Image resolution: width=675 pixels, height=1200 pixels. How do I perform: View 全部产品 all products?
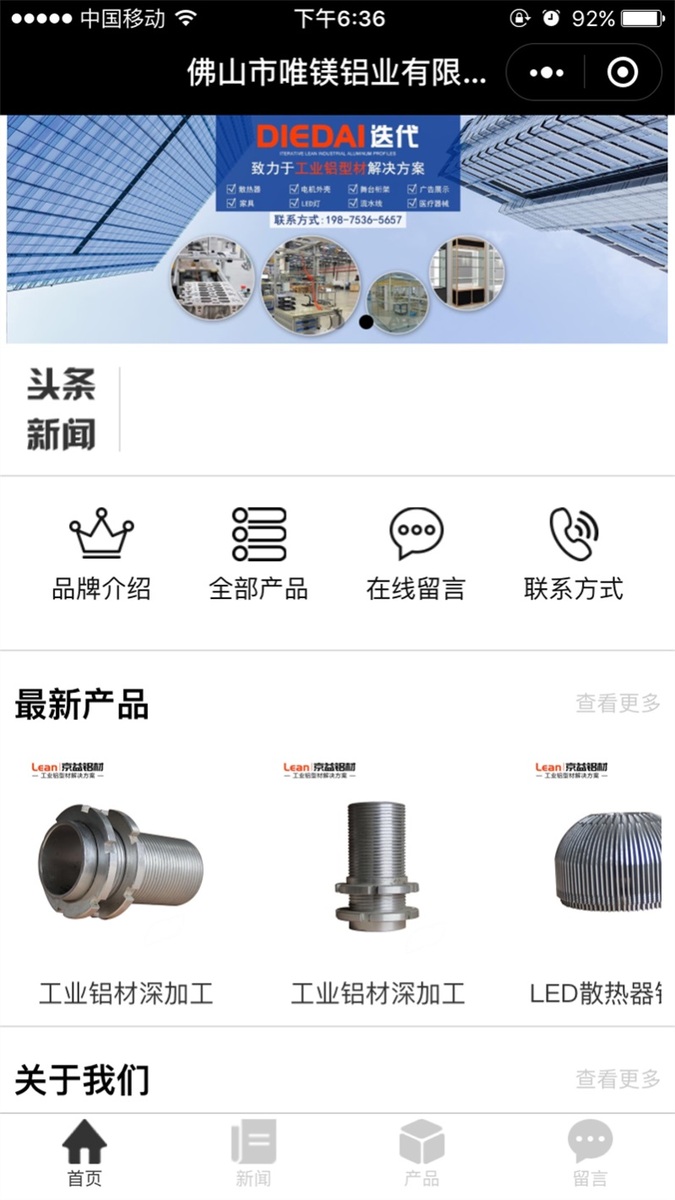pyautogui.click(x=258, y=555)
